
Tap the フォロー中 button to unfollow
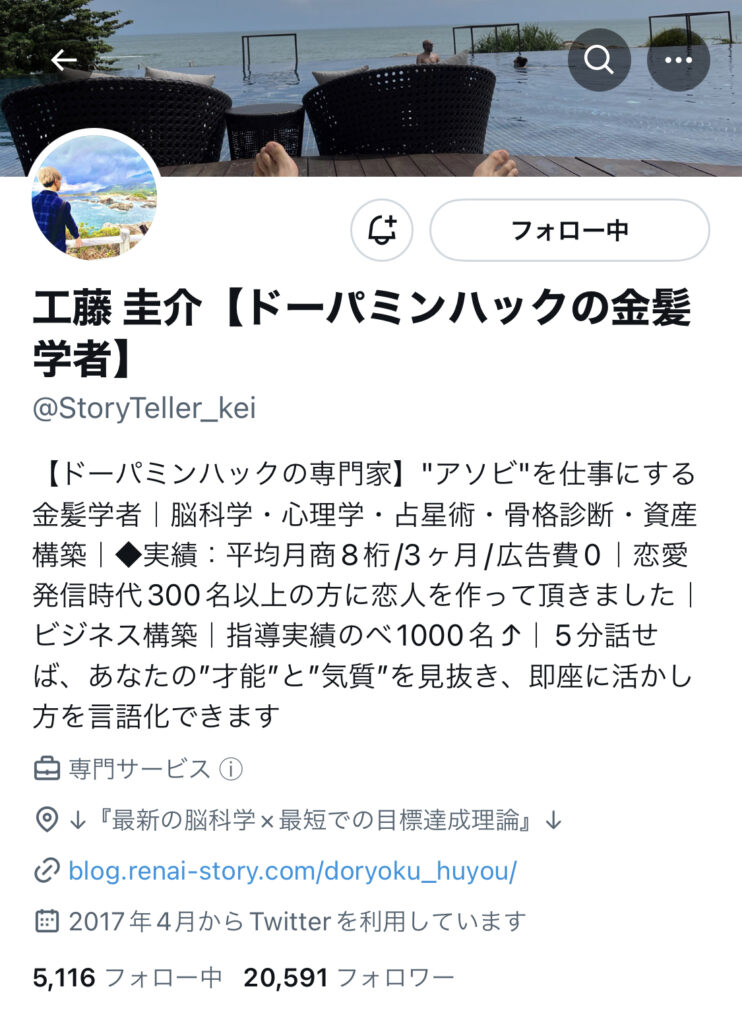coord(569,230)
